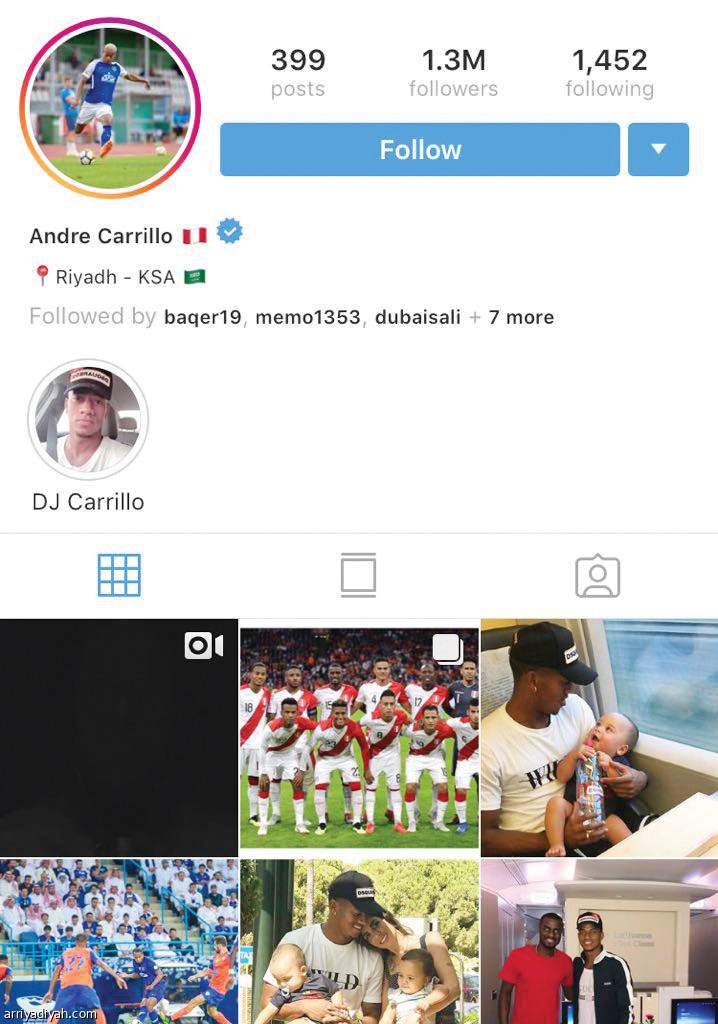The image size is (718, 1024).
Task: Open baqer19's profile from Followed by
Action: (x=203, y=317)
